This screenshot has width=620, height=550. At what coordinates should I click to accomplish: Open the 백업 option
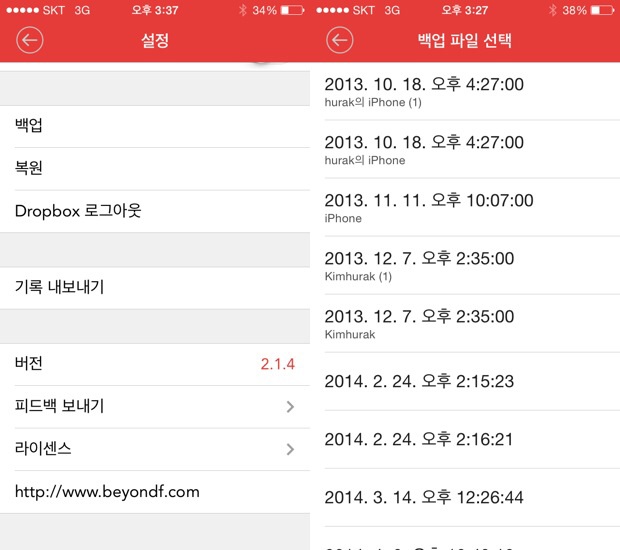tap(155, 126)
